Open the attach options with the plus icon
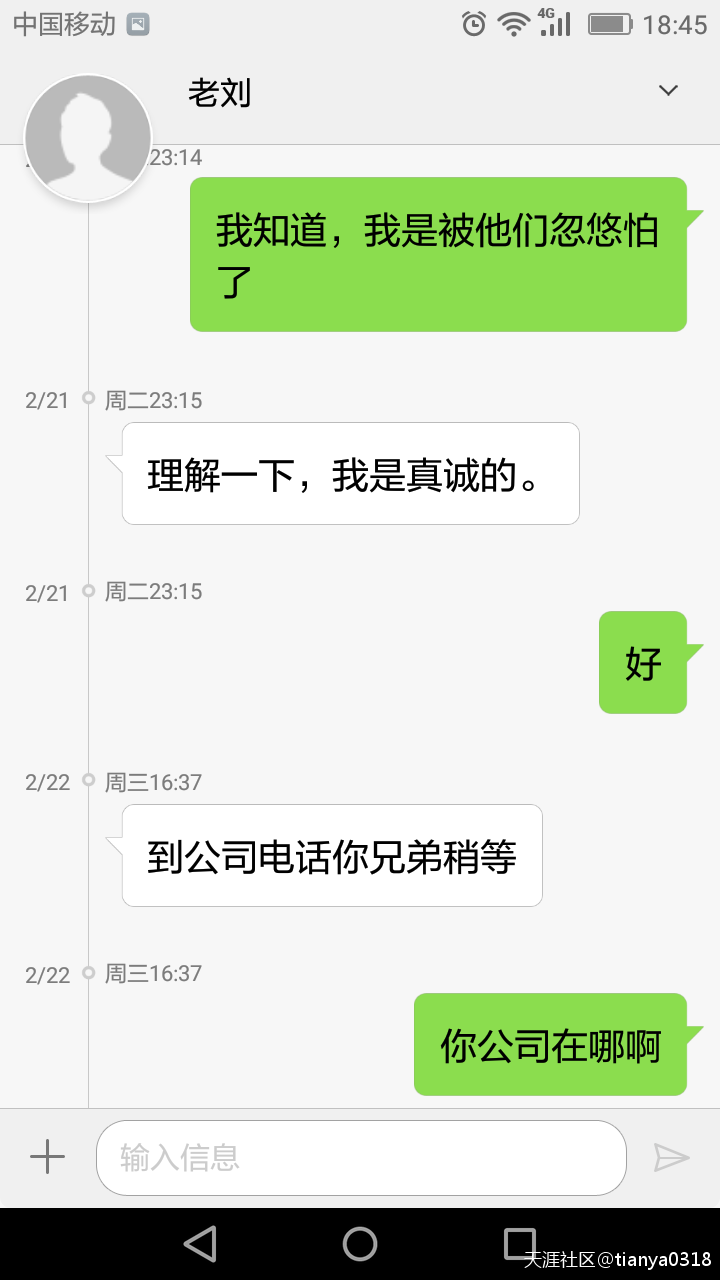The image size is (720, 1280). point(45,1156)
